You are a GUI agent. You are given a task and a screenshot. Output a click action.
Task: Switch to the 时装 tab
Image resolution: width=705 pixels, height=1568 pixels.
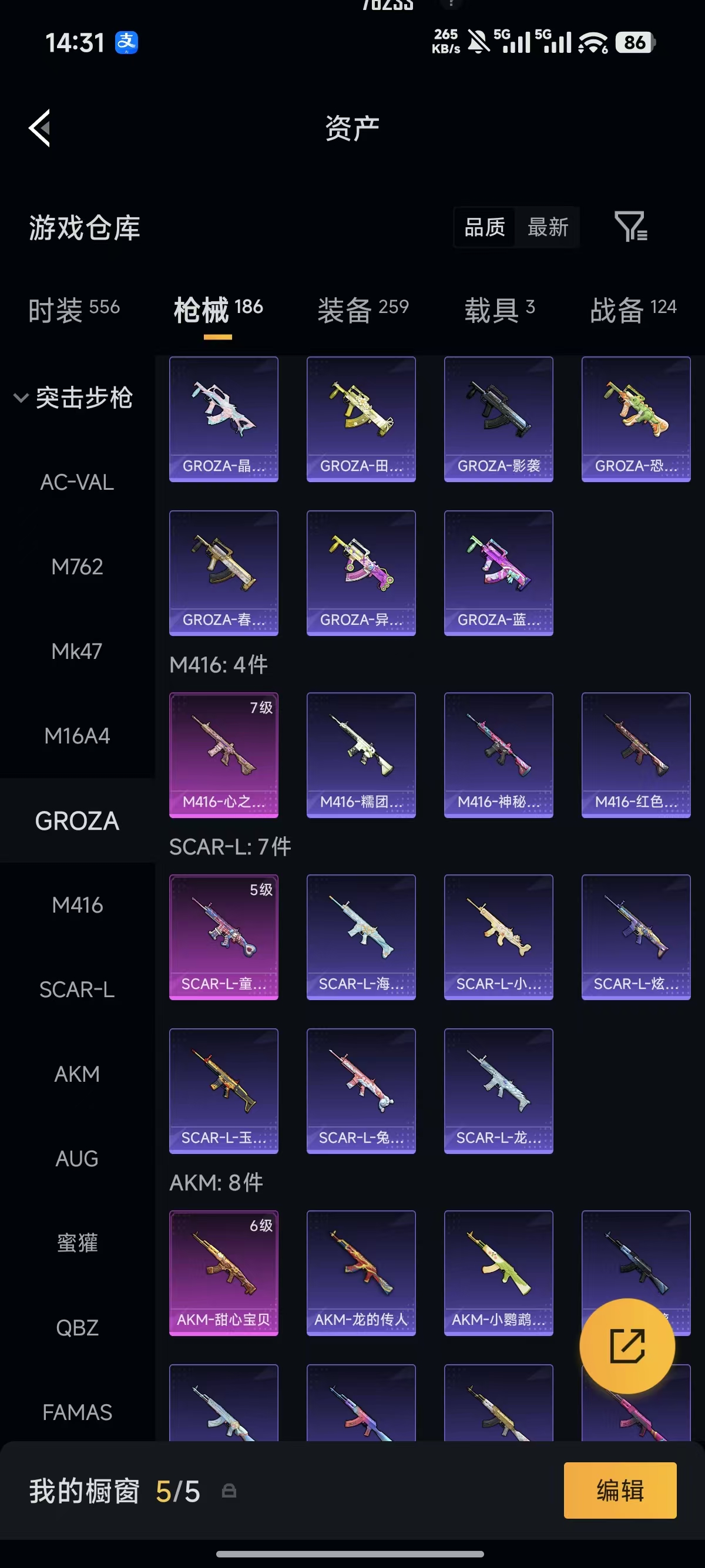click(x=73, y=310)
